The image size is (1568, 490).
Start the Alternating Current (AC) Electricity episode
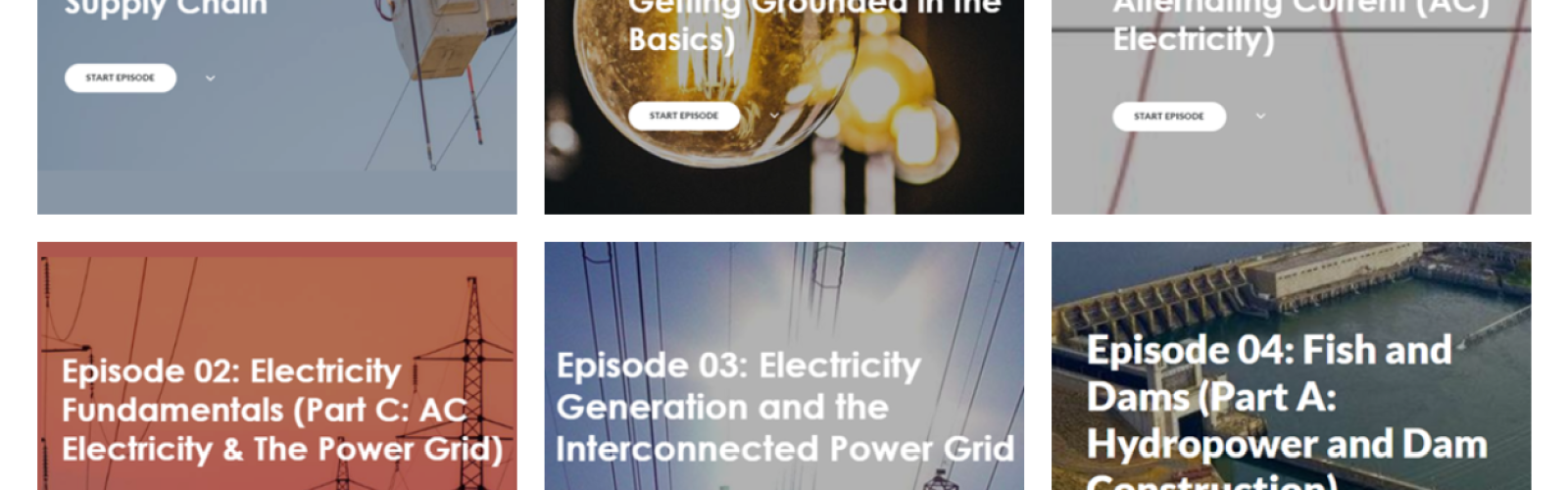coord(1168,117)
